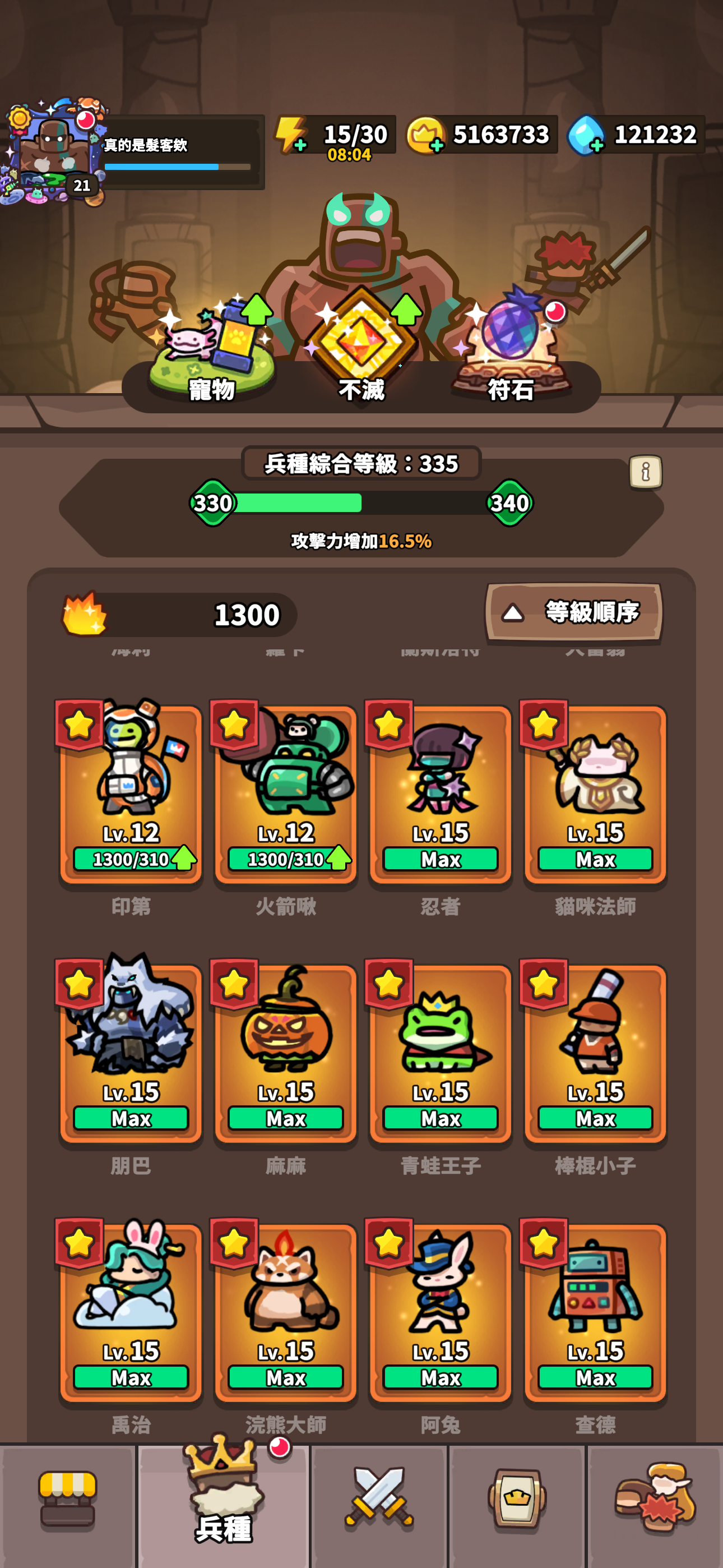Buy more blue gems
The width and height of the screenshot is (723, 1568).
point(586,135)
